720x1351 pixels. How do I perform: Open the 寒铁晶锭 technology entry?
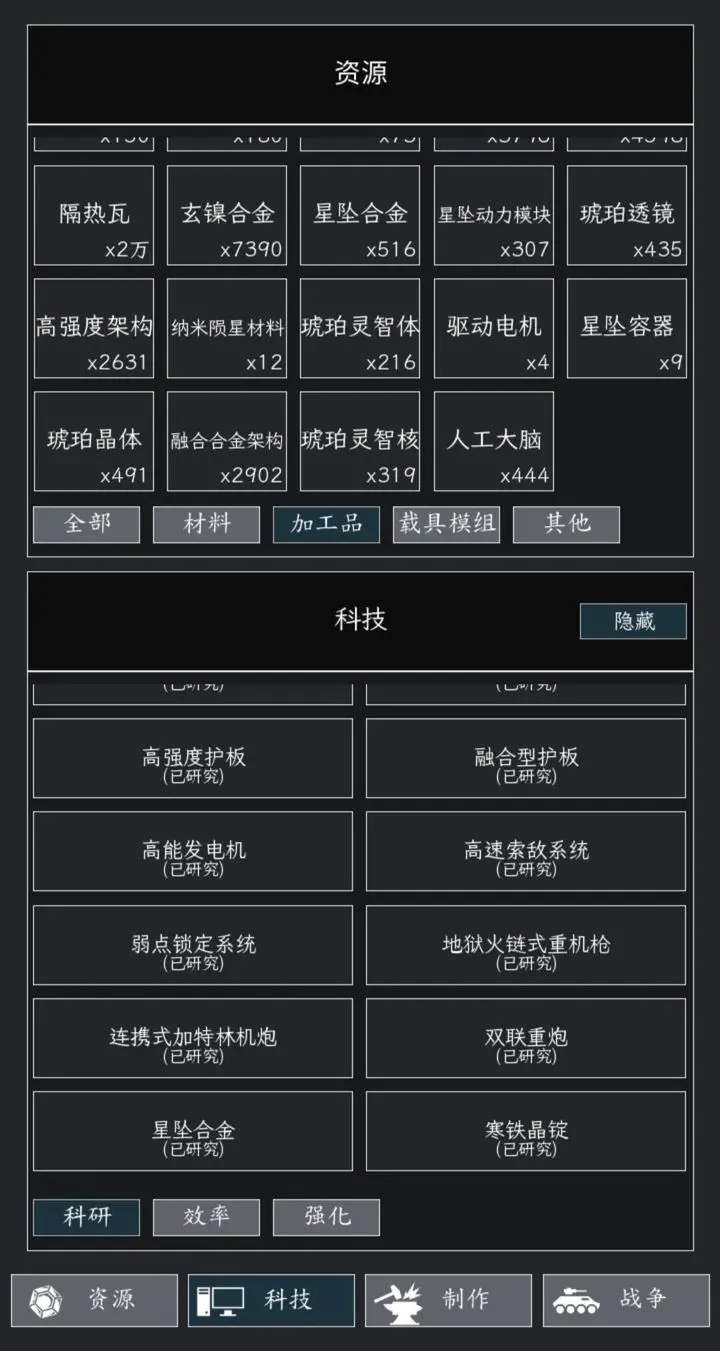pos(526,1131)
